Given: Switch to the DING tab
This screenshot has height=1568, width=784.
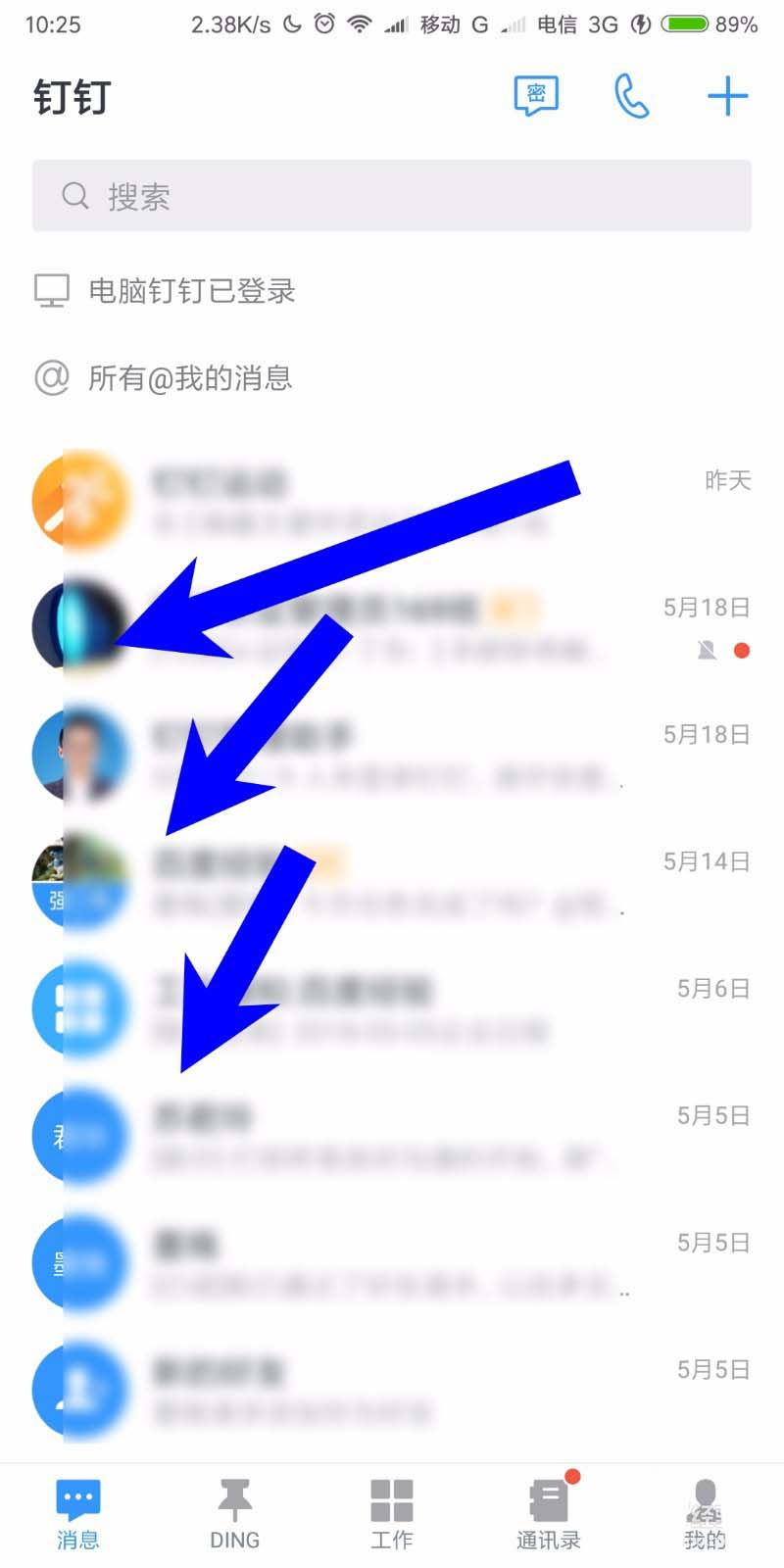Looking at the screenshot, I should [235, 1514].
